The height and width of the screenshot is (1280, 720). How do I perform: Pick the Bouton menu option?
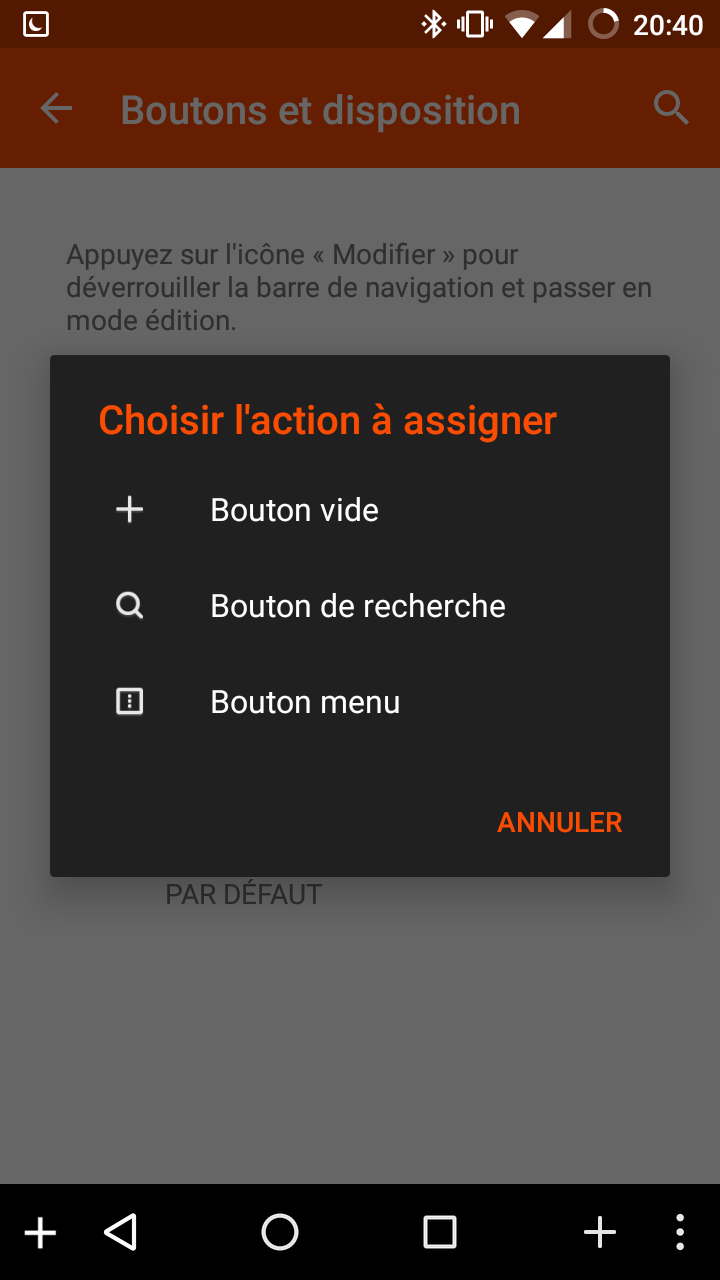tap(305, 702)
